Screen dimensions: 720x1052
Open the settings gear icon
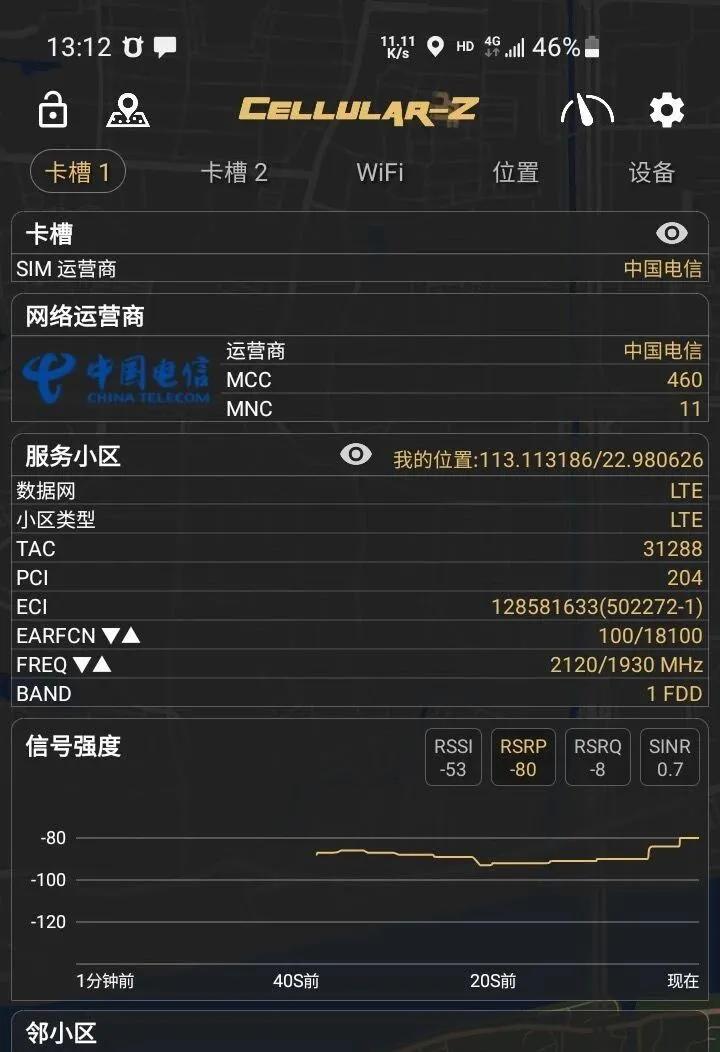[667, 111]
